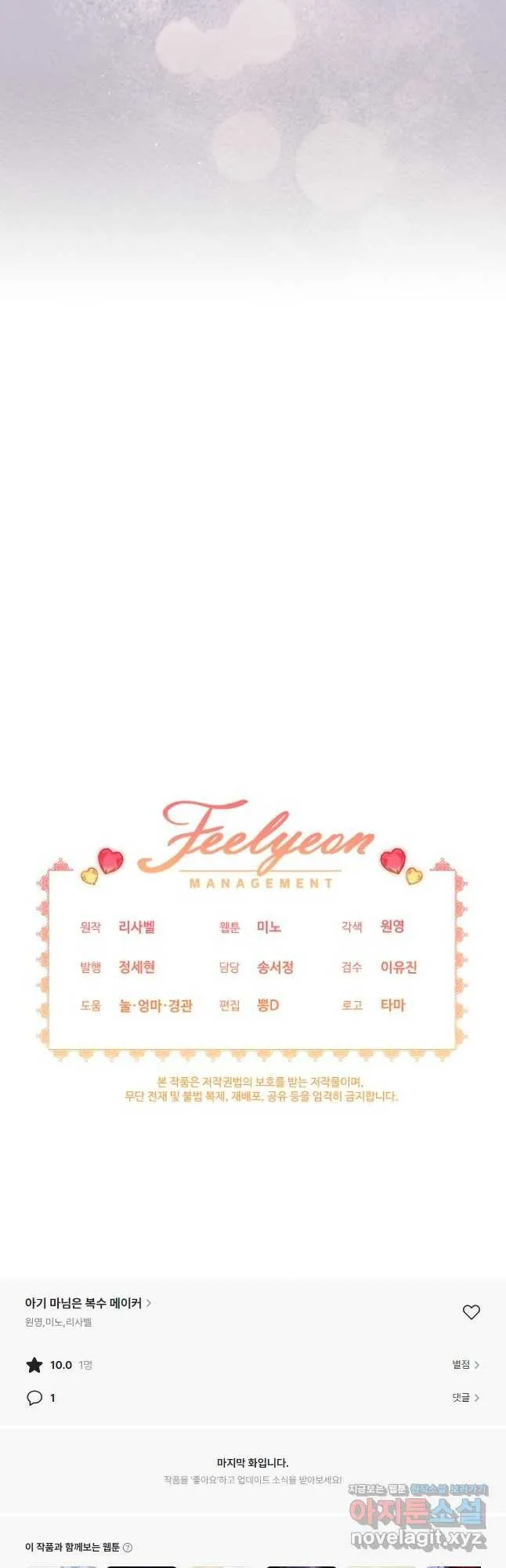
Task: Open the 댓글 comments section
Action: [465, 1398]
